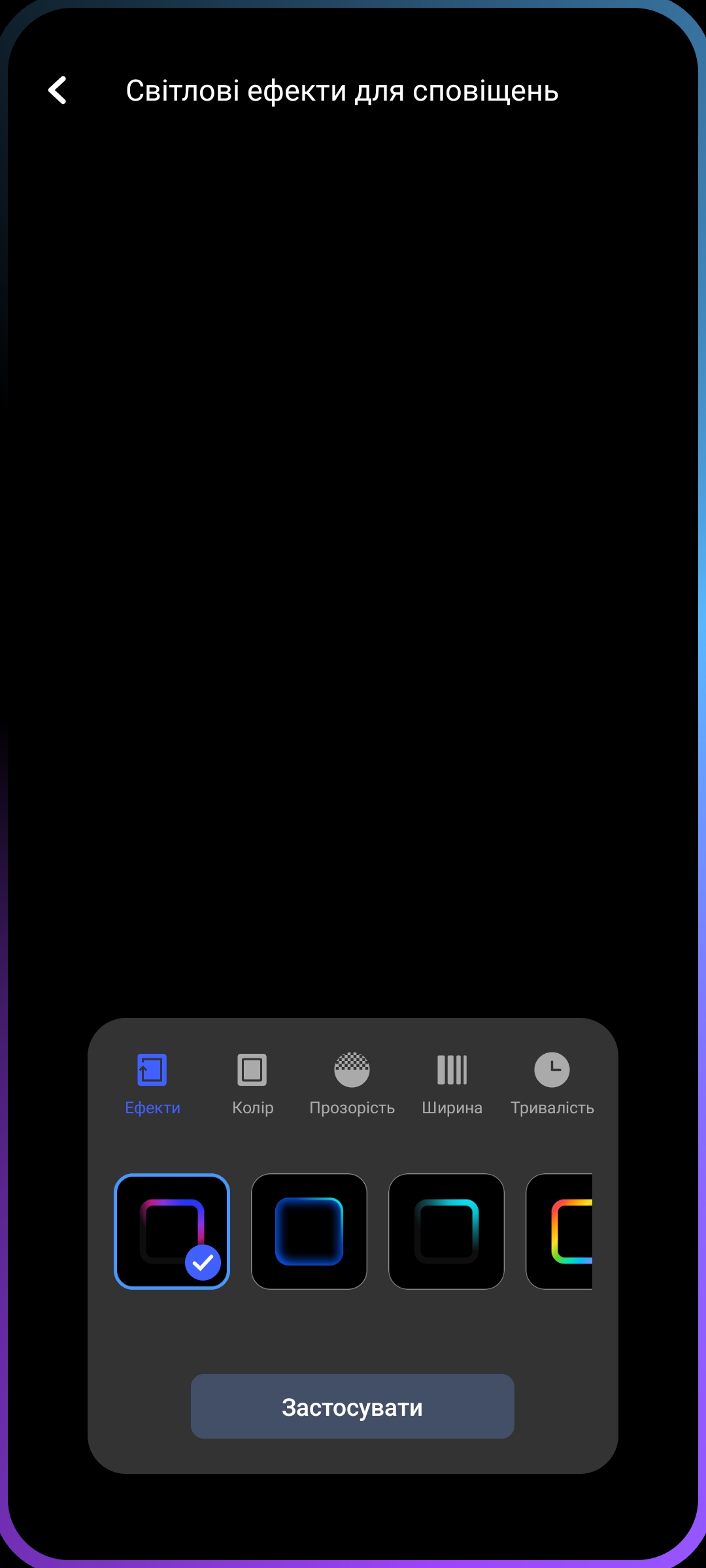Choose the blue glow effect tile
The height and width of the screenshot is (1568, 706).
309,1232
